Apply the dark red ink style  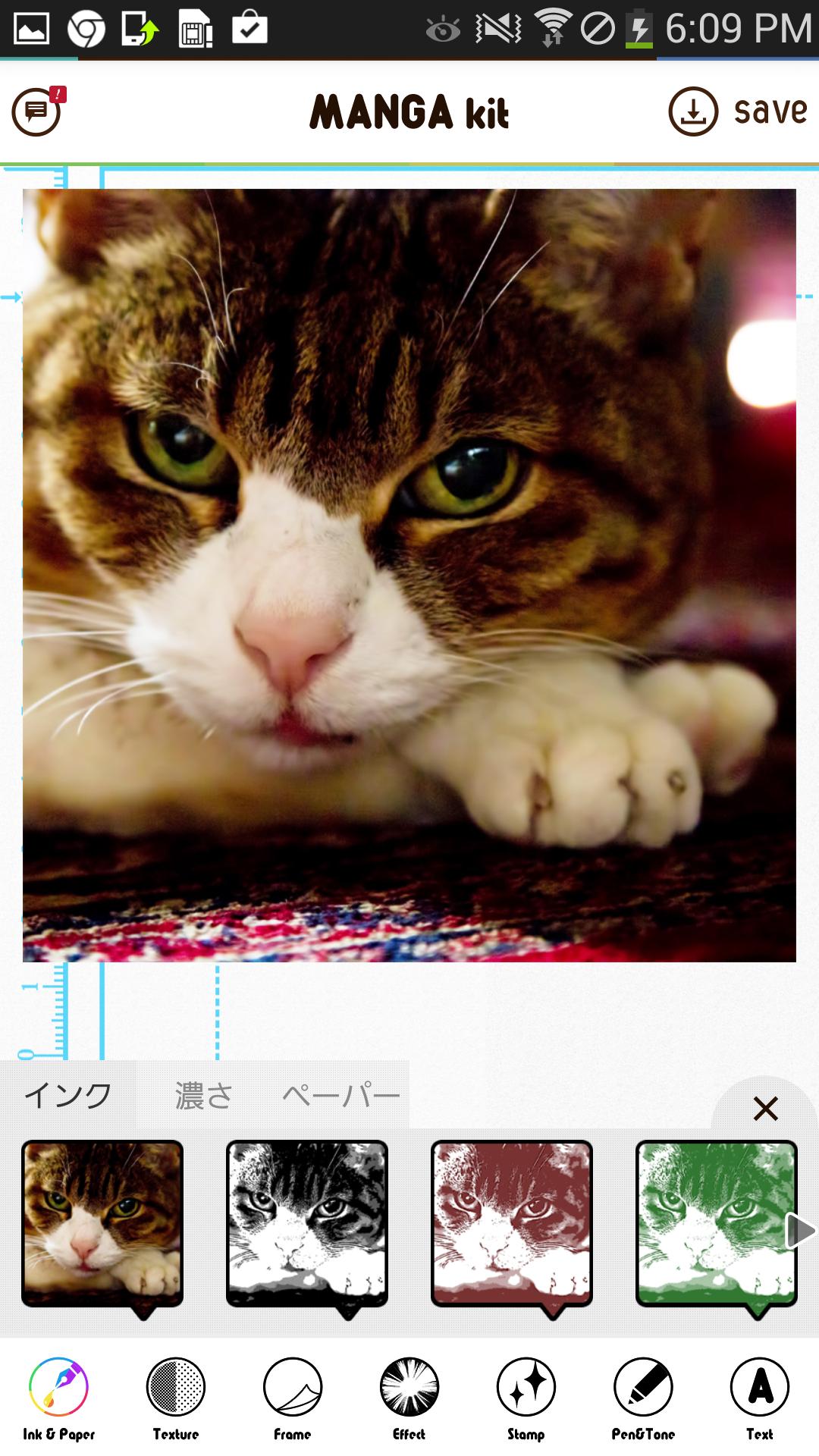point(512,1222)
